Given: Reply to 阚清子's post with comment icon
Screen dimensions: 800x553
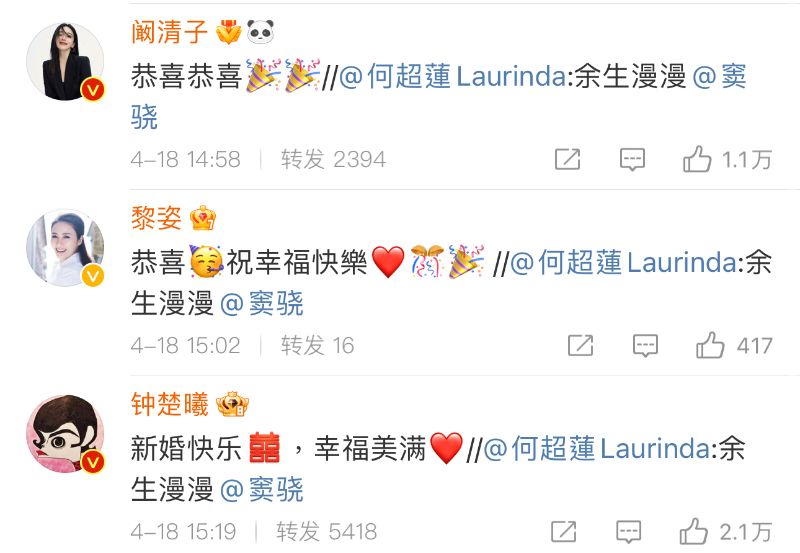Looking at the screenshot, I should pos(631,159).
